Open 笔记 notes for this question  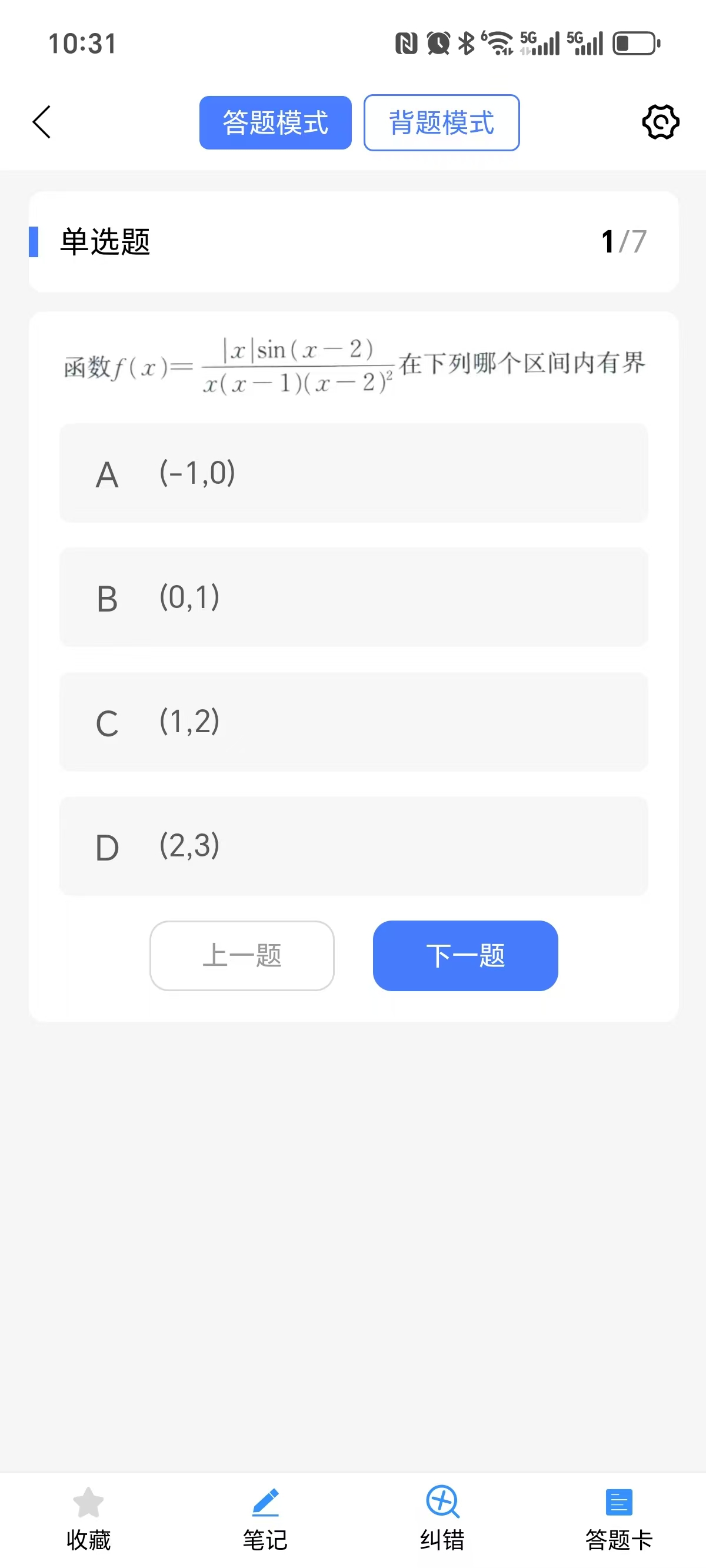pos(265,1517)
